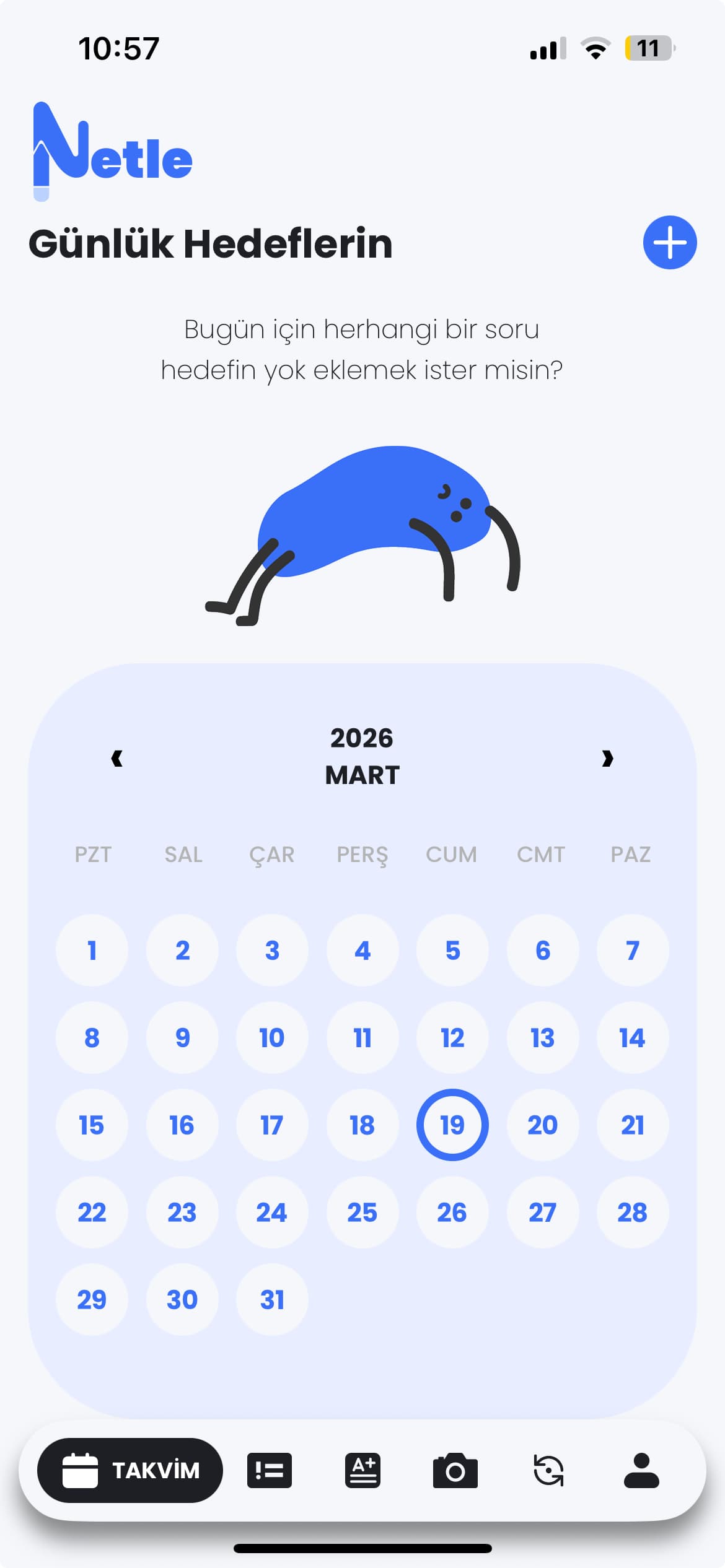Select day 16 on the calendar
This screenshot has width=725, height=1568.
[182, 1125]
